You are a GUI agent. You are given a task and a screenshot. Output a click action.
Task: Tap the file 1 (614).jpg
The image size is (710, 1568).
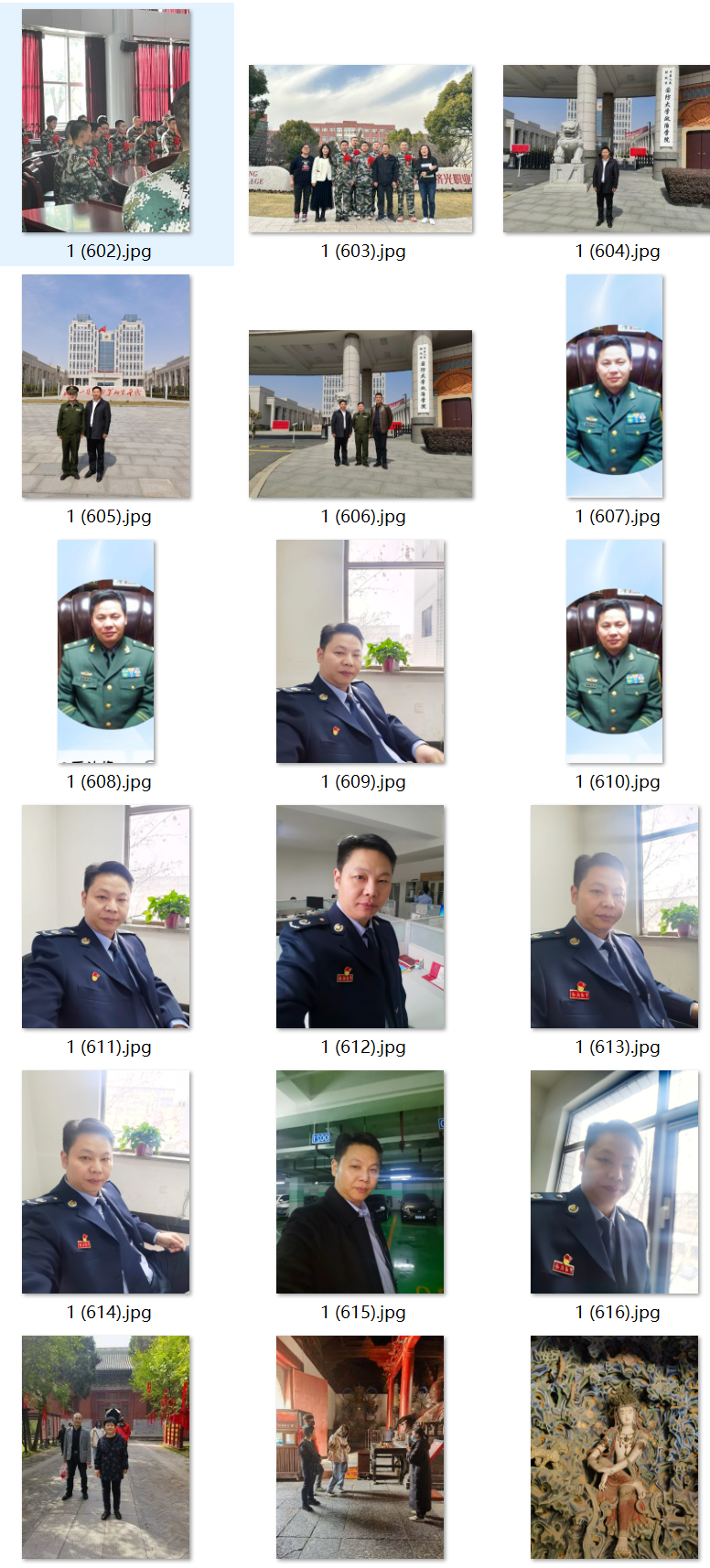coord(106,1182)
